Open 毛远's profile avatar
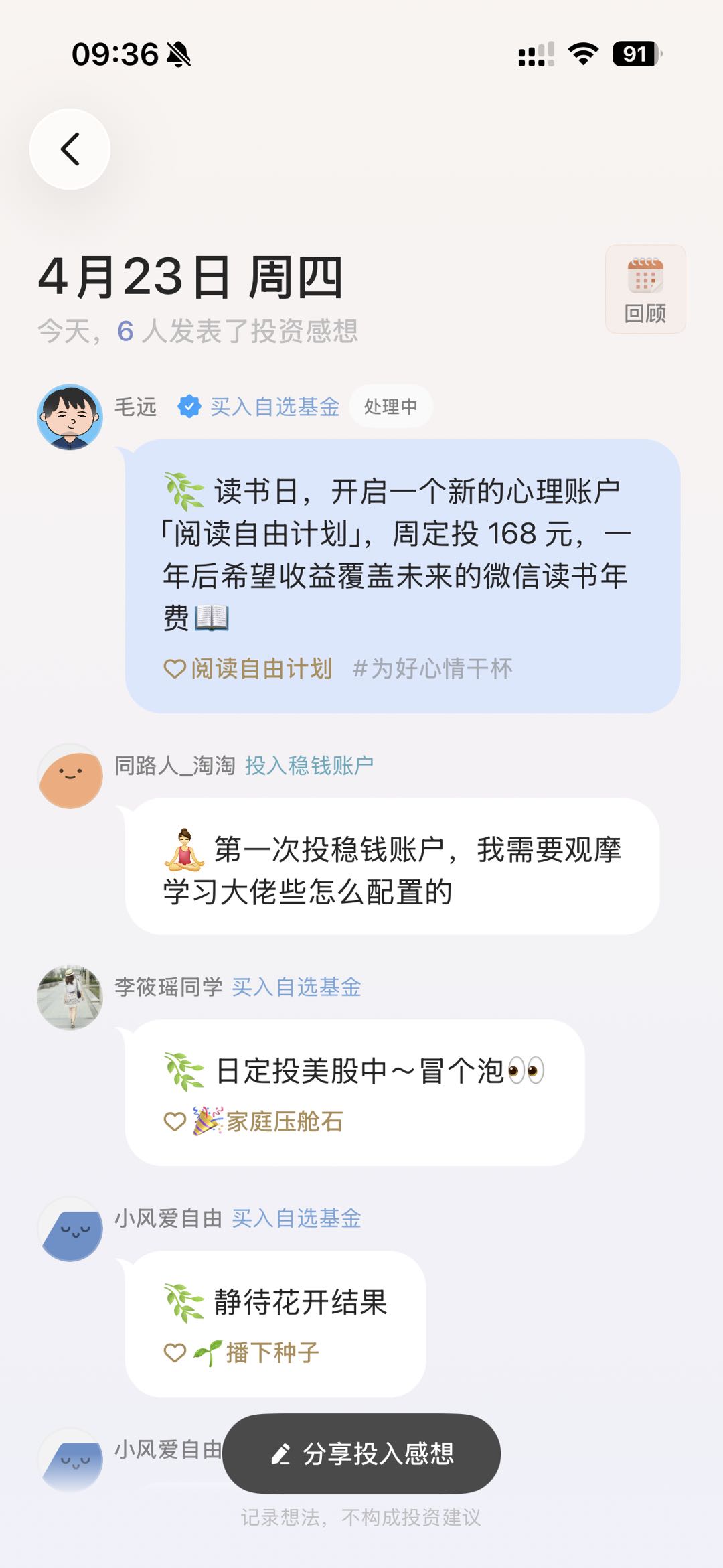The width and height of the screenshot is (723, 1568). (x=70, y=417)
